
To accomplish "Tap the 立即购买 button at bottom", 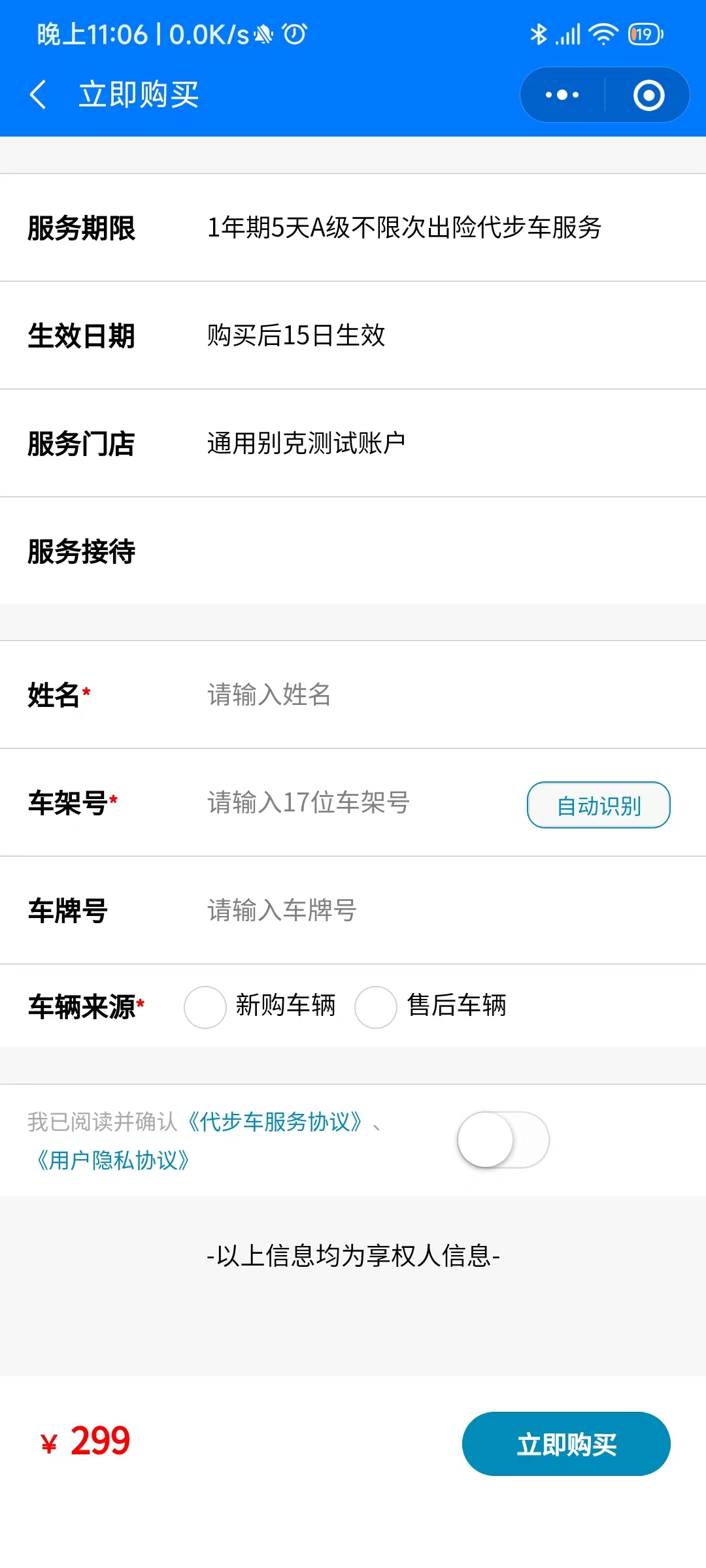I will point(566,1444).
